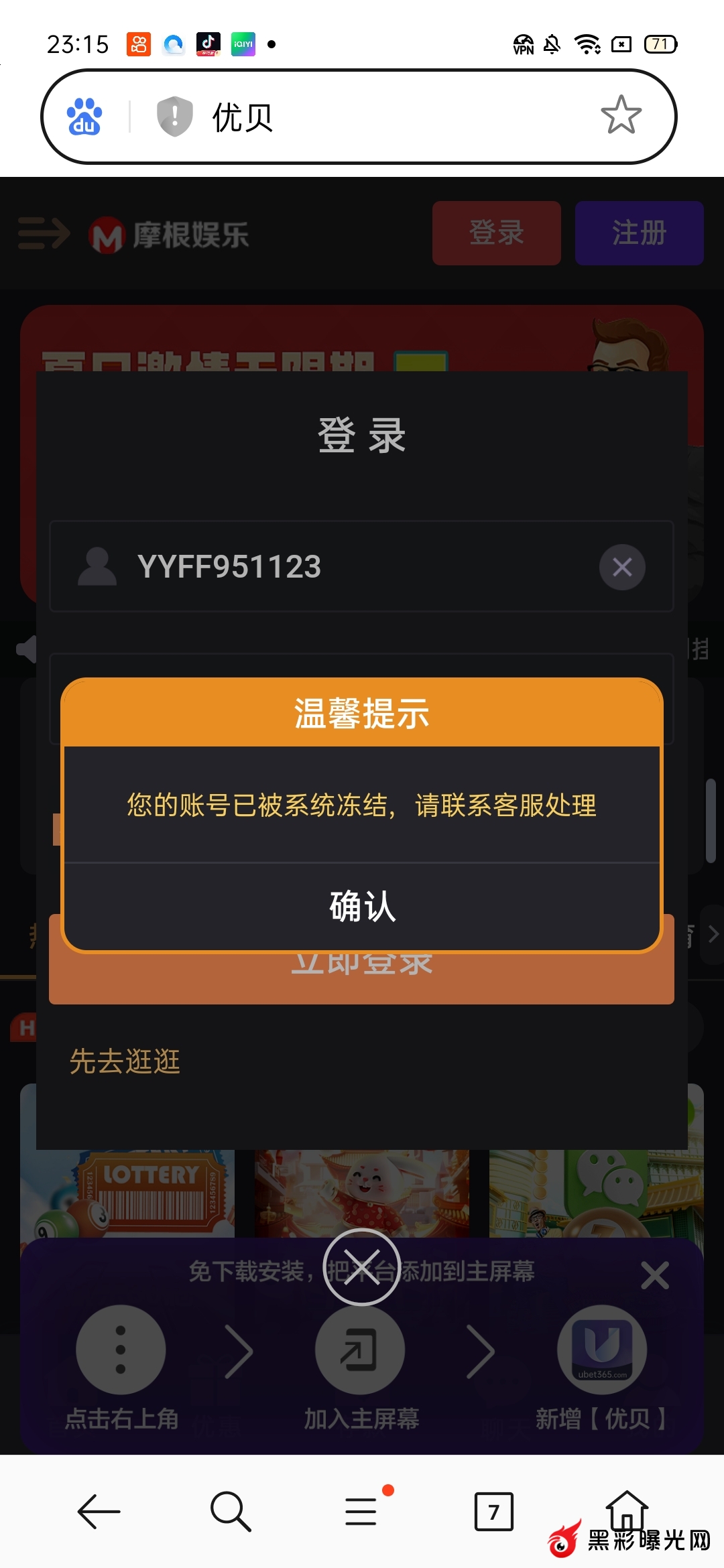This screenshot has width=724, height=1568.
Task: Go back in the browser
Action: 99,1512
